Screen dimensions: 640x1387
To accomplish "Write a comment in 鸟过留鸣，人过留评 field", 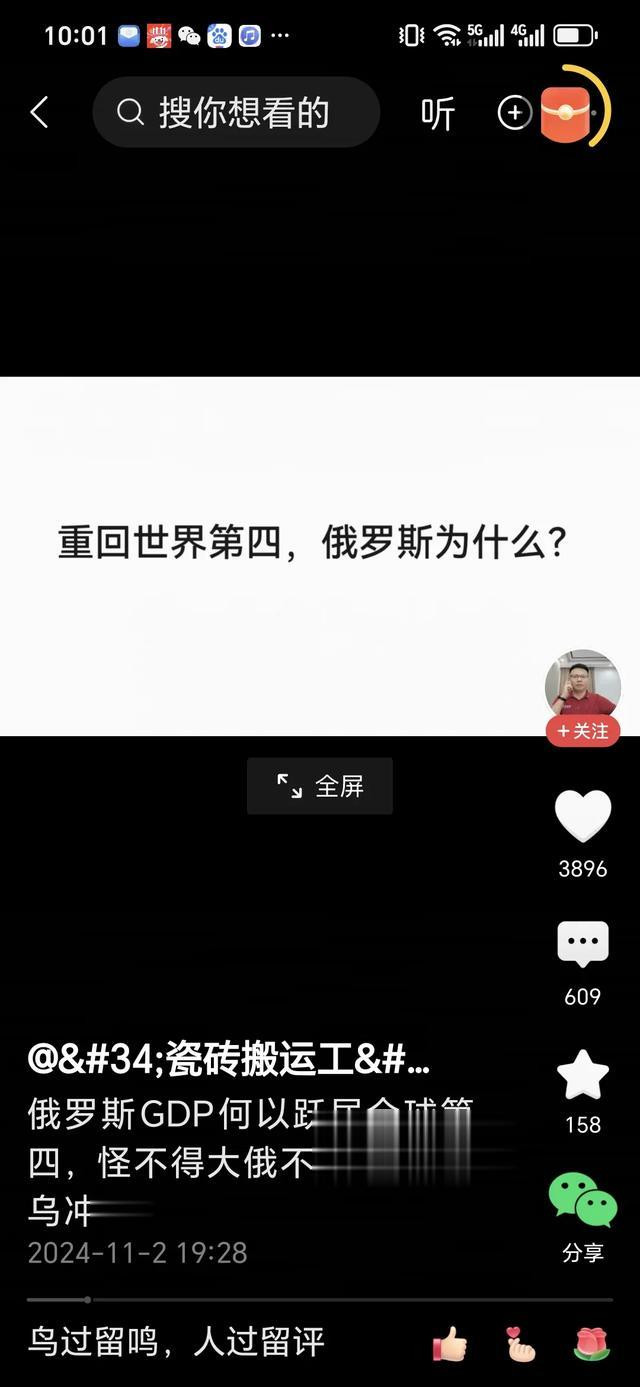I will [176, 1342].
